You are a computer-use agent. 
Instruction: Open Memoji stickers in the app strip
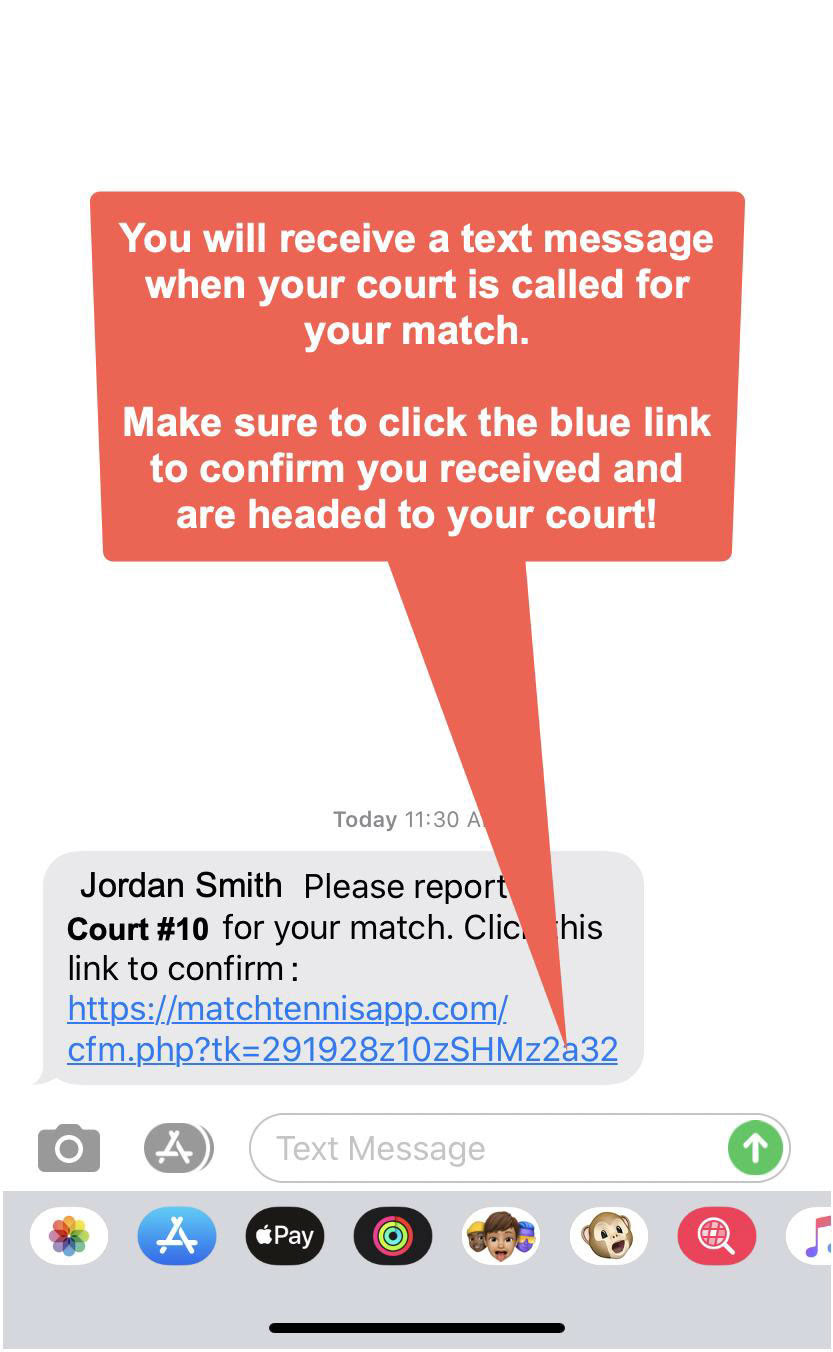point(501,1237)
